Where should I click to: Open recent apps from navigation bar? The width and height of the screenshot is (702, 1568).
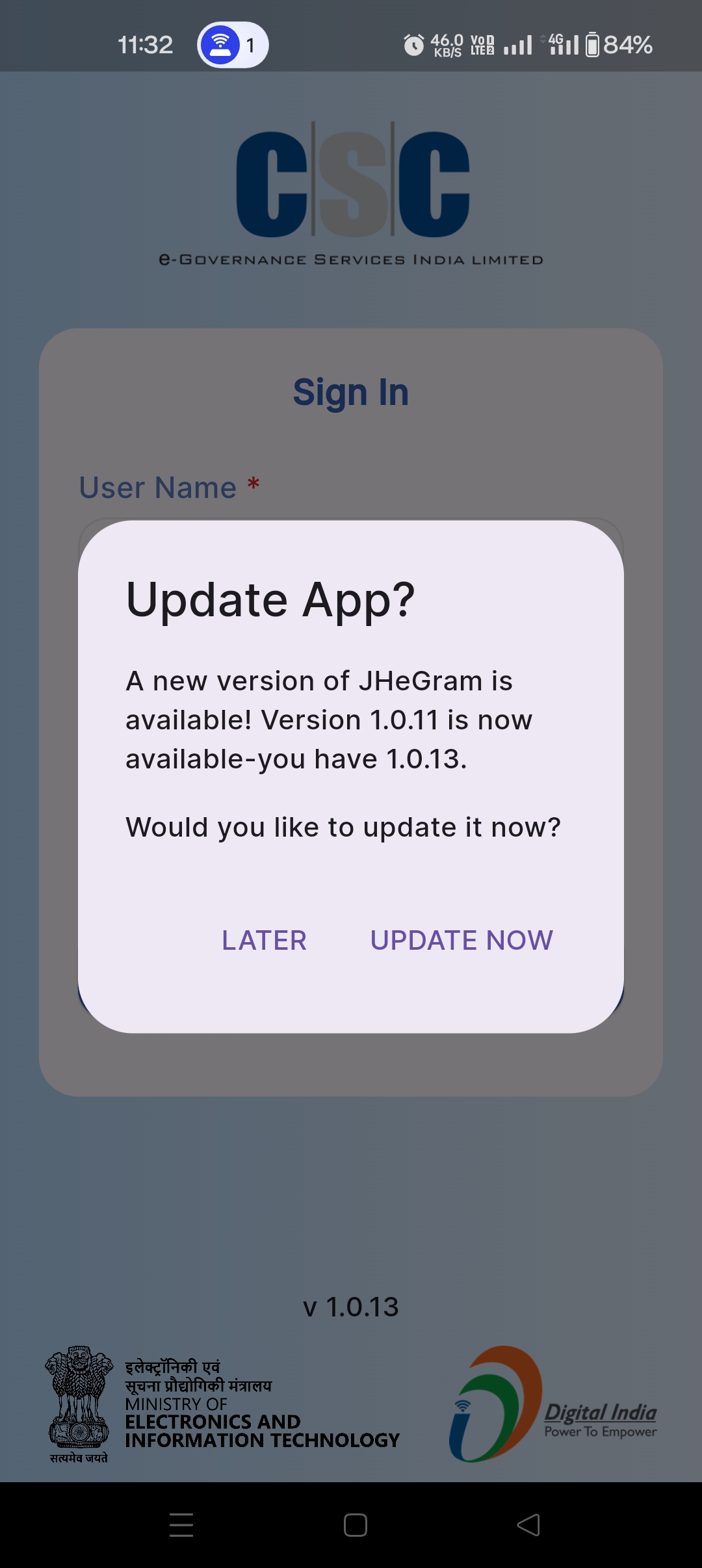click(181, 1524)
